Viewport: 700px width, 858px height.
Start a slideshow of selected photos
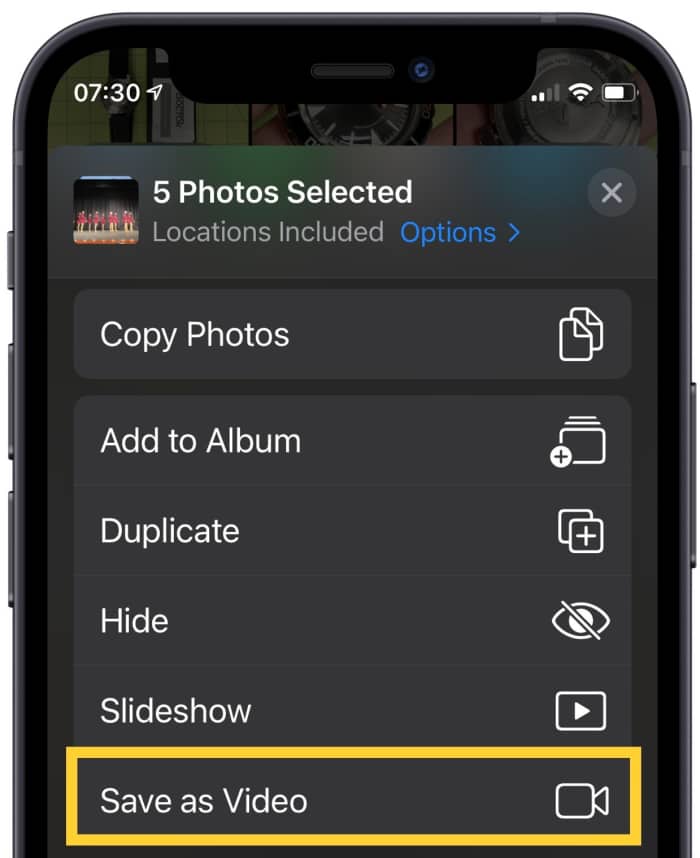pyautogui.click(x=352, y=711)
